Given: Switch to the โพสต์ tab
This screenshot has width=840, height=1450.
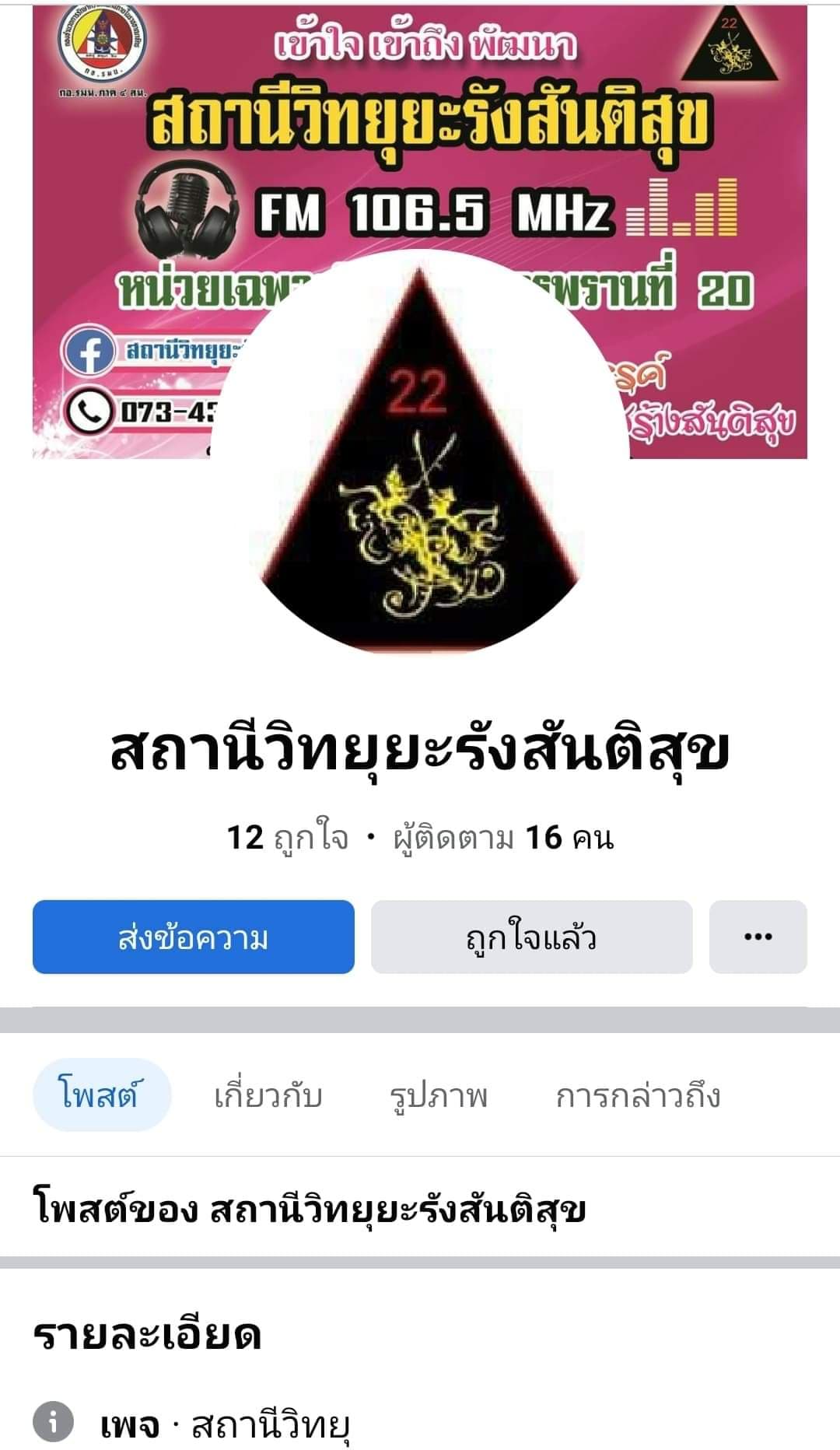Looking at the screenshot, I should tap(101, 1095).
